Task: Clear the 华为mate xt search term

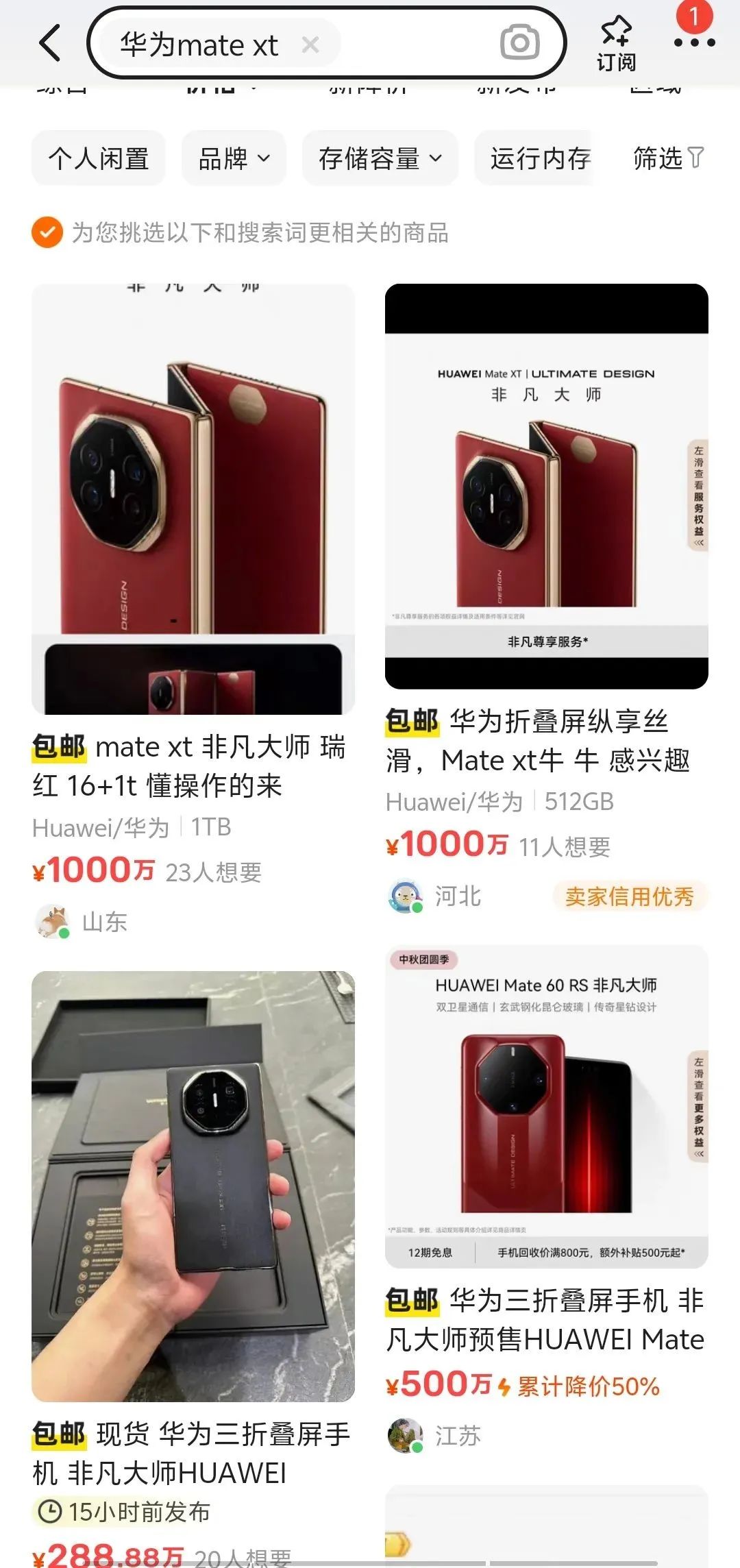Action: click(310, 45)
